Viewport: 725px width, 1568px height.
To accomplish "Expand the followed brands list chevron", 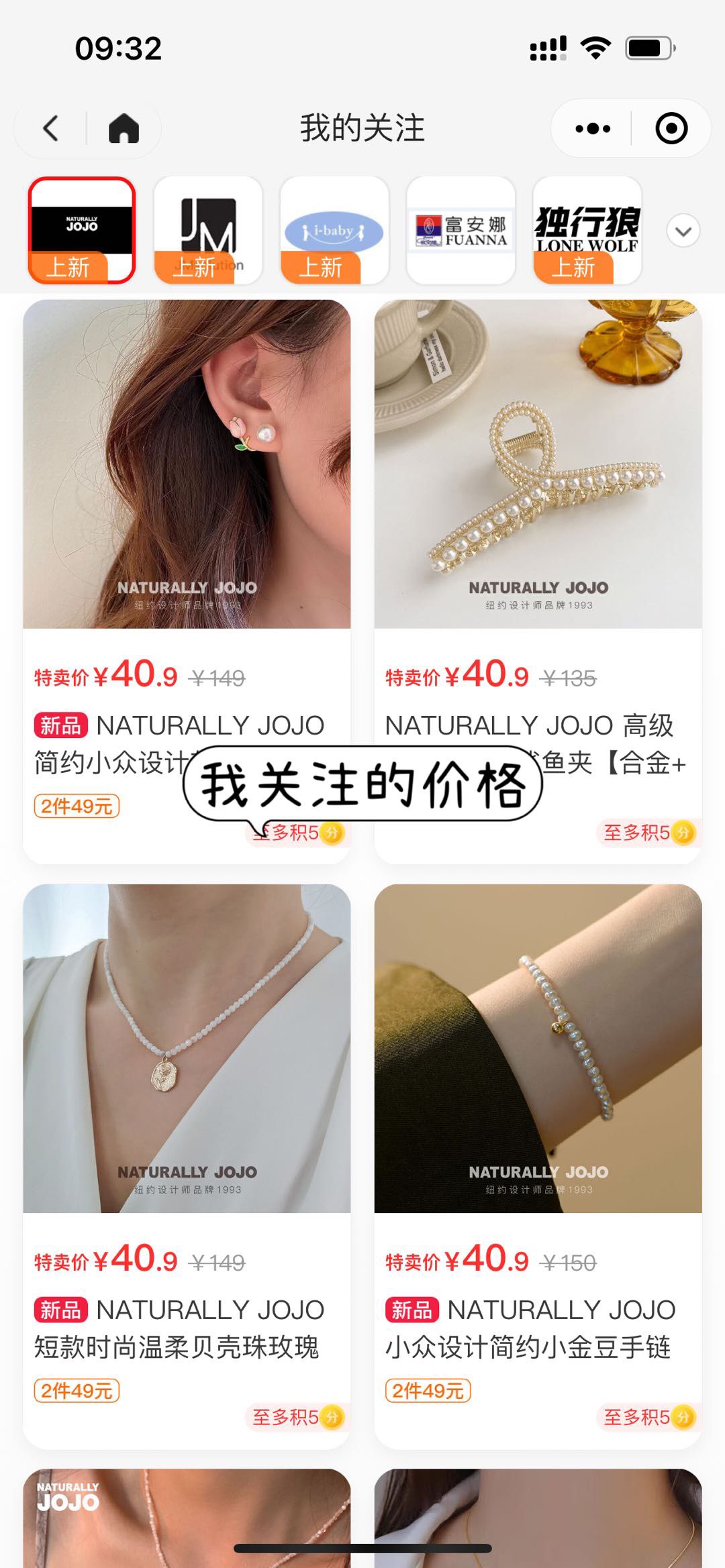I will [683, 231].
